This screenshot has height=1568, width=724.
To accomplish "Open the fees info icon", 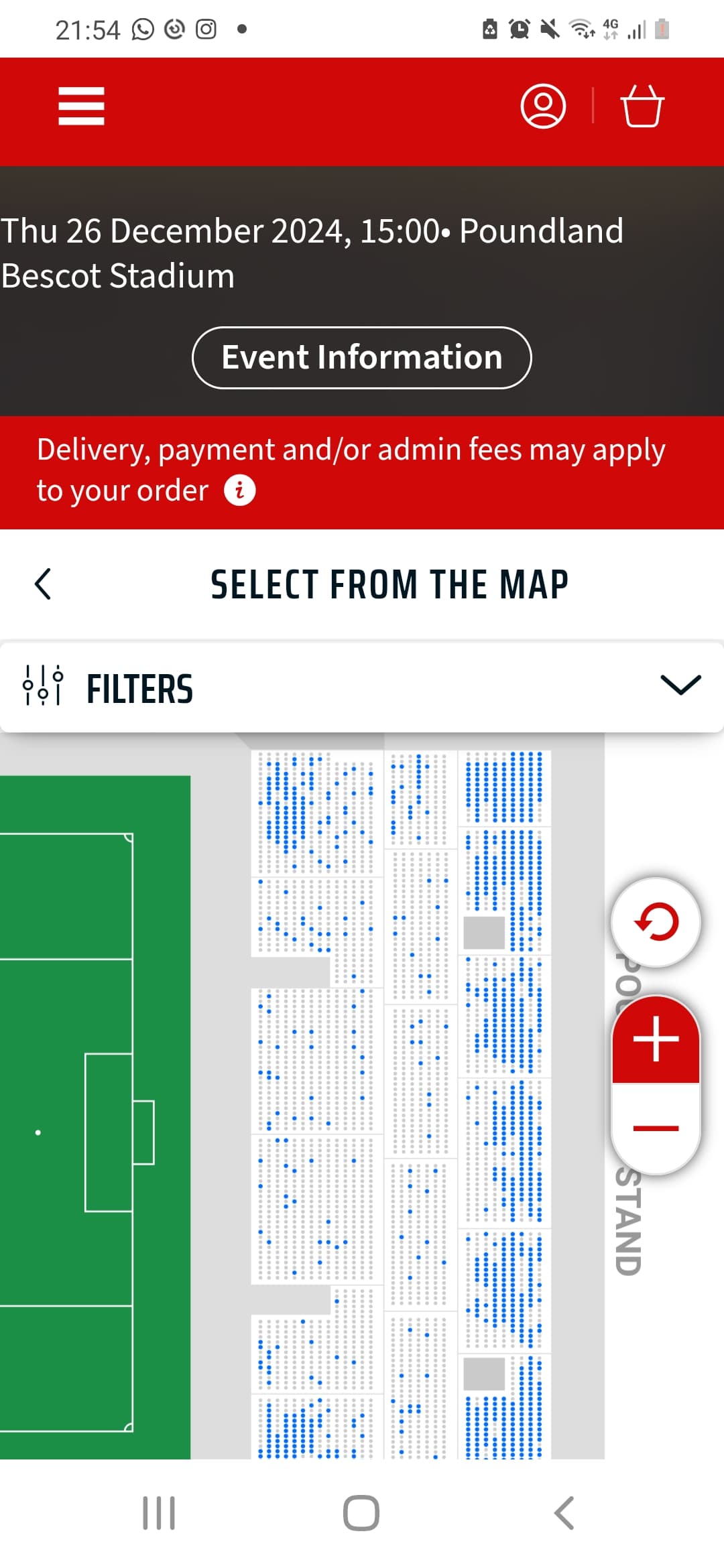I will (239, 490).
